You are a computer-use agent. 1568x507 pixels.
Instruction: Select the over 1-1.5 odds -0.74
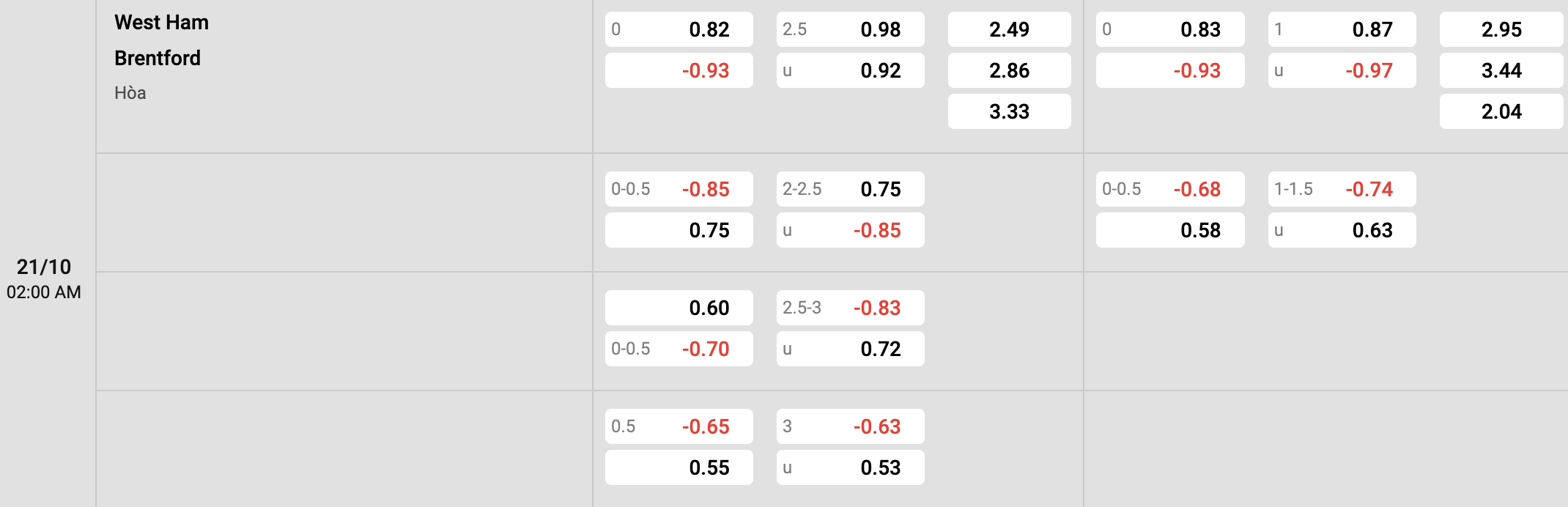(1342, 189)
